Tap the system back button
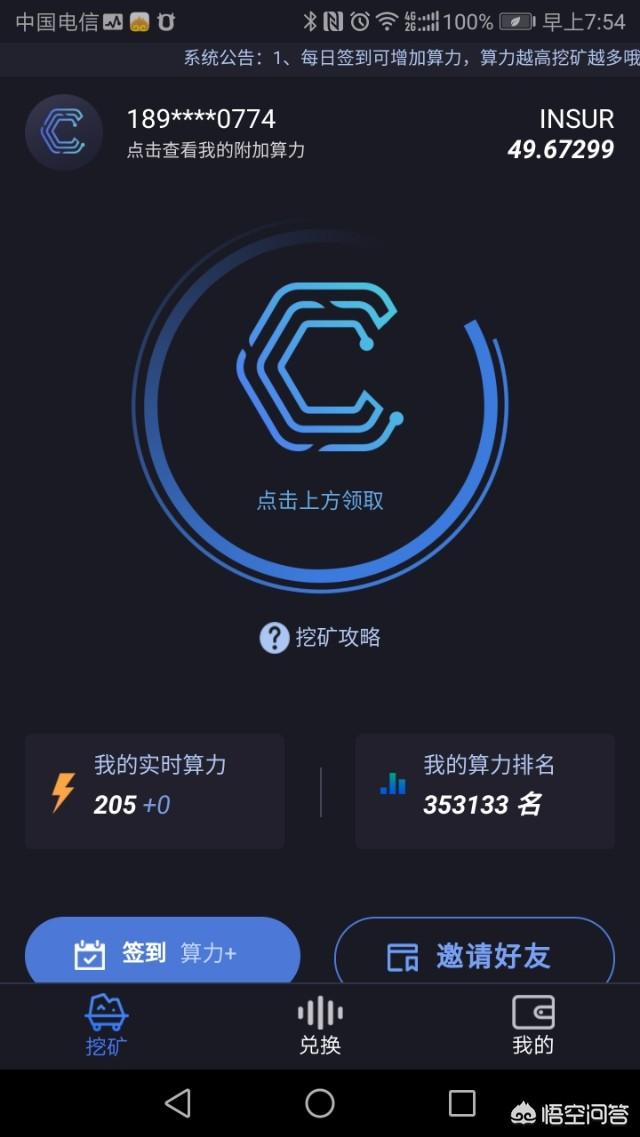 (x=178, y=1103)
